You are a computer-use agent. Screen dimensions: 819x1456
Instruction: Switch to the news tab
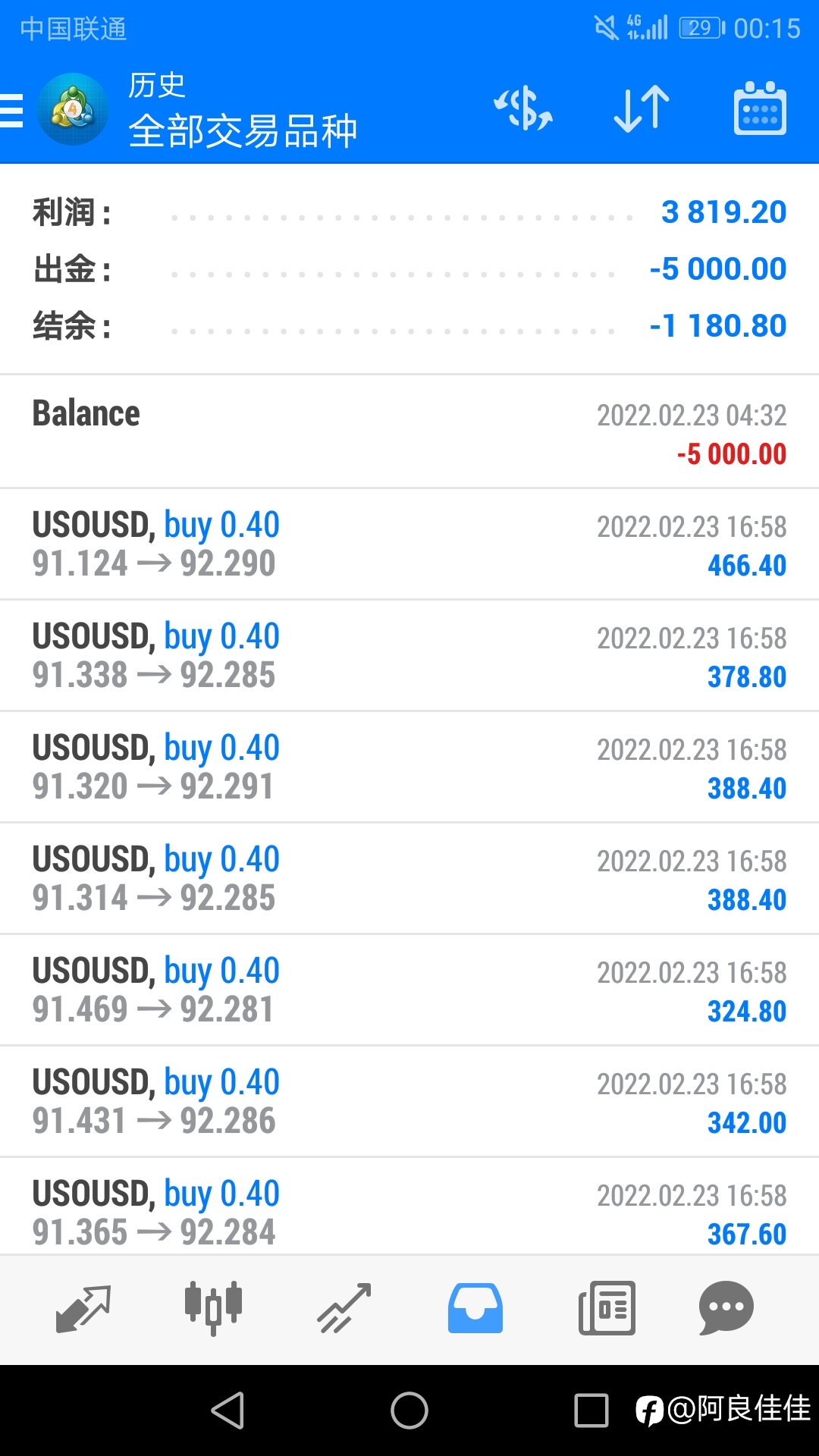[x=607, y=1308]
